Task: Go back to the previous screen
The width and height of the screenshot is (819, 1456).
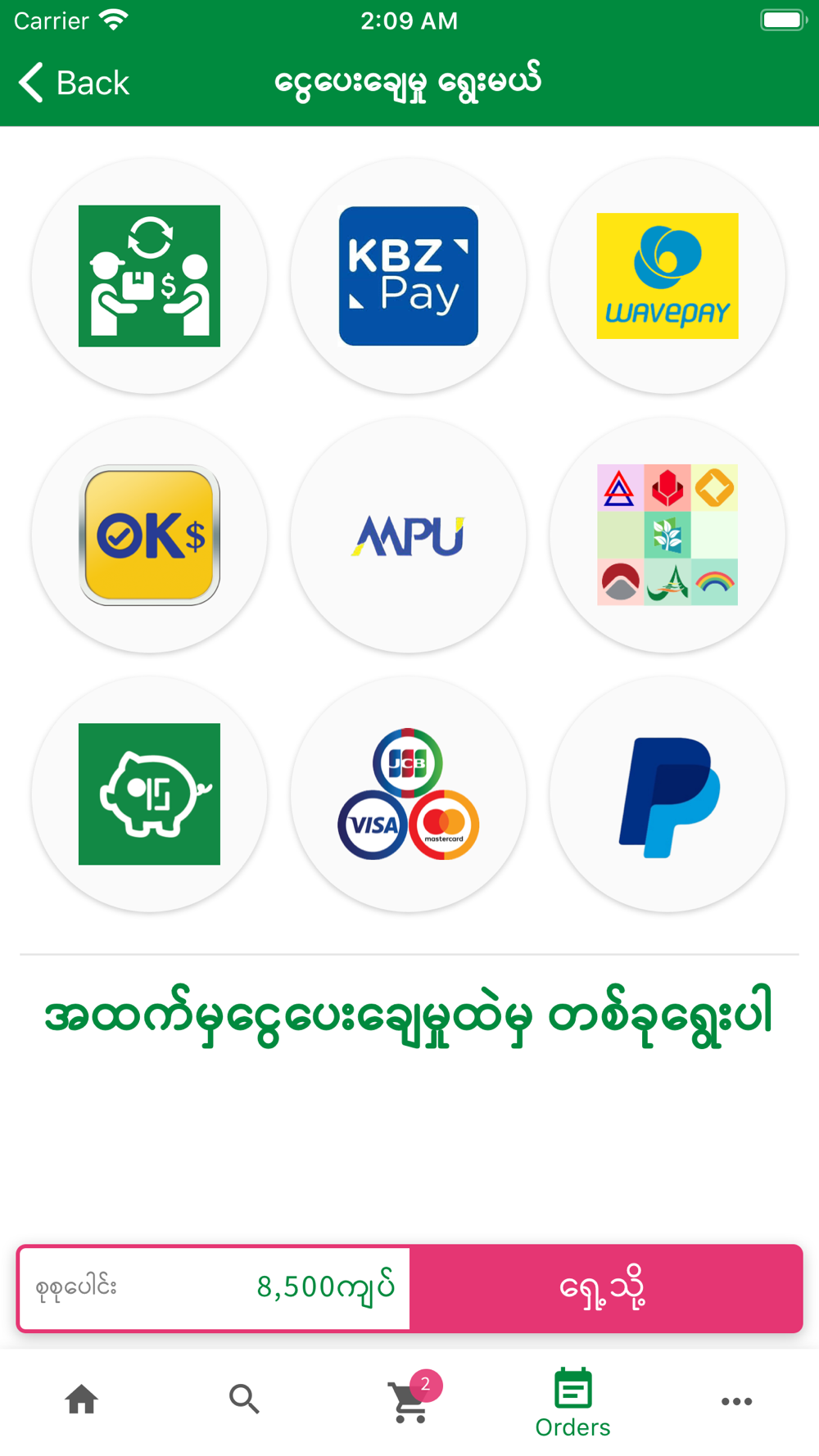Action: coord(74,83)
